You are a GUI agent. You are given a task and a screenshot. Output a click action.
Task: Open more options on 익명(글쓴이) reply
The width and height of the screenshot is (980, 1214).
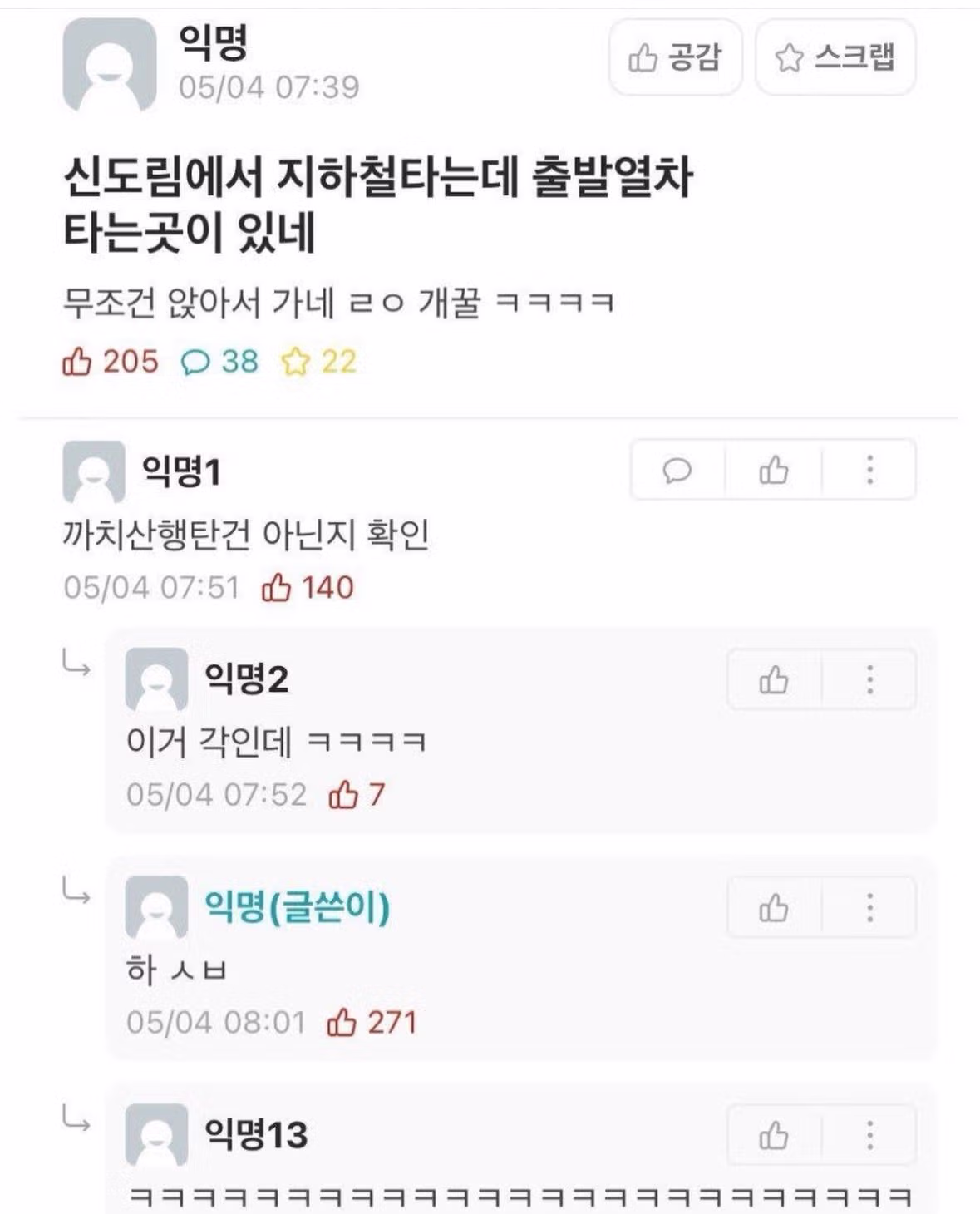tap(869, 908)
